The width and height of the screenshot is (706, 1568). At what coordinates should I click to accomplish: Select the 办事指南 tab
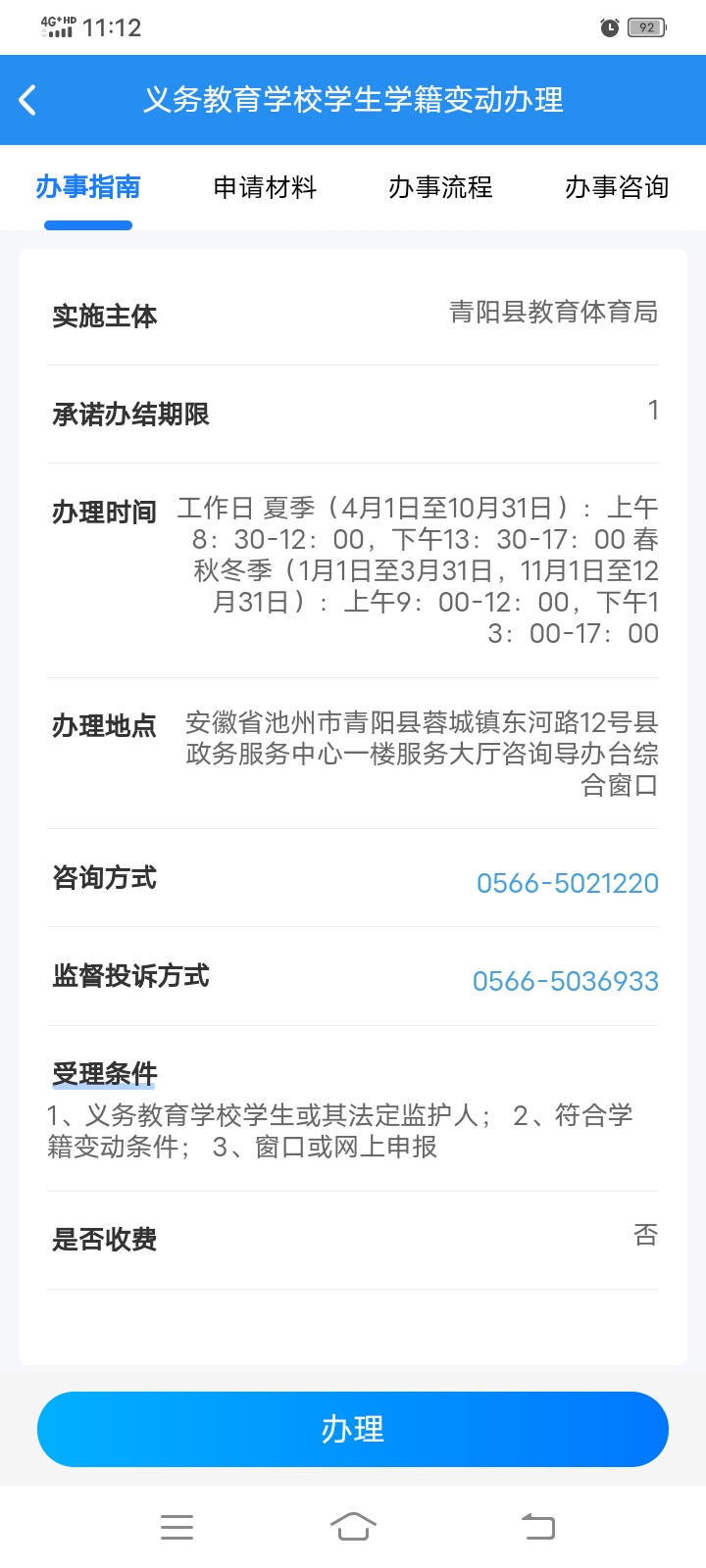pos(88,187)
